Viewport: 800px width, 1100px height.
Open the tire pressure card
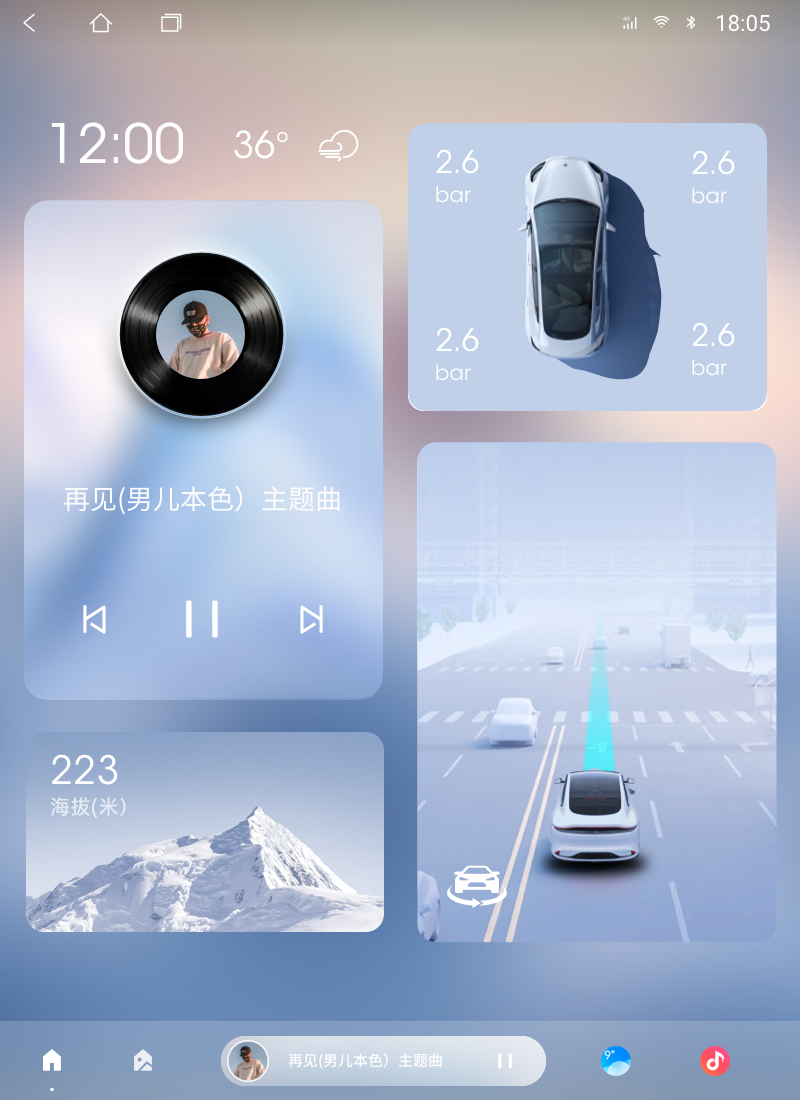point(587,267)
